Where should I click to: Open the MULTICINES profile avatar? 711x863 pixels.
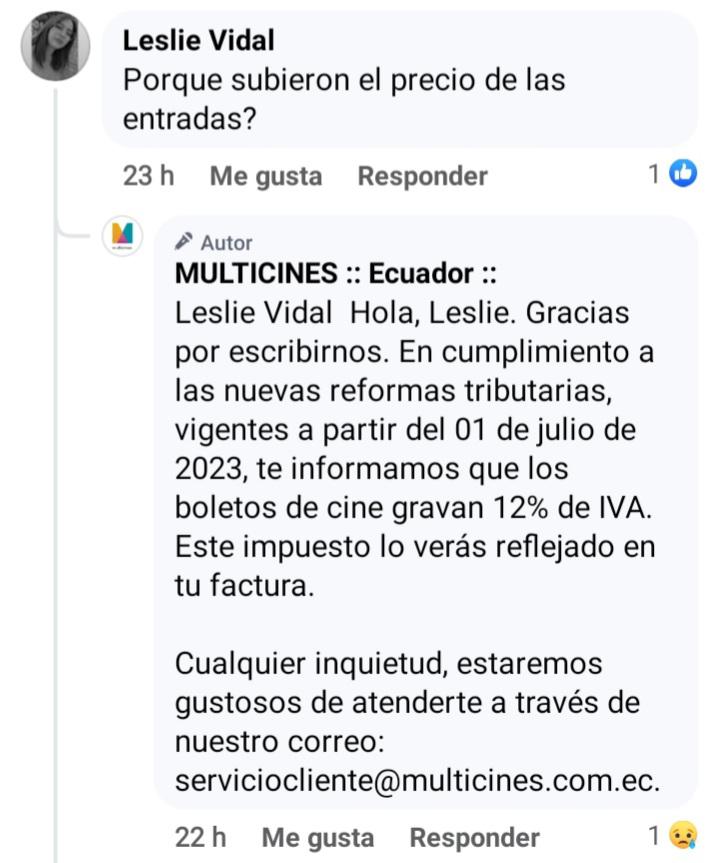pos(122,235)
